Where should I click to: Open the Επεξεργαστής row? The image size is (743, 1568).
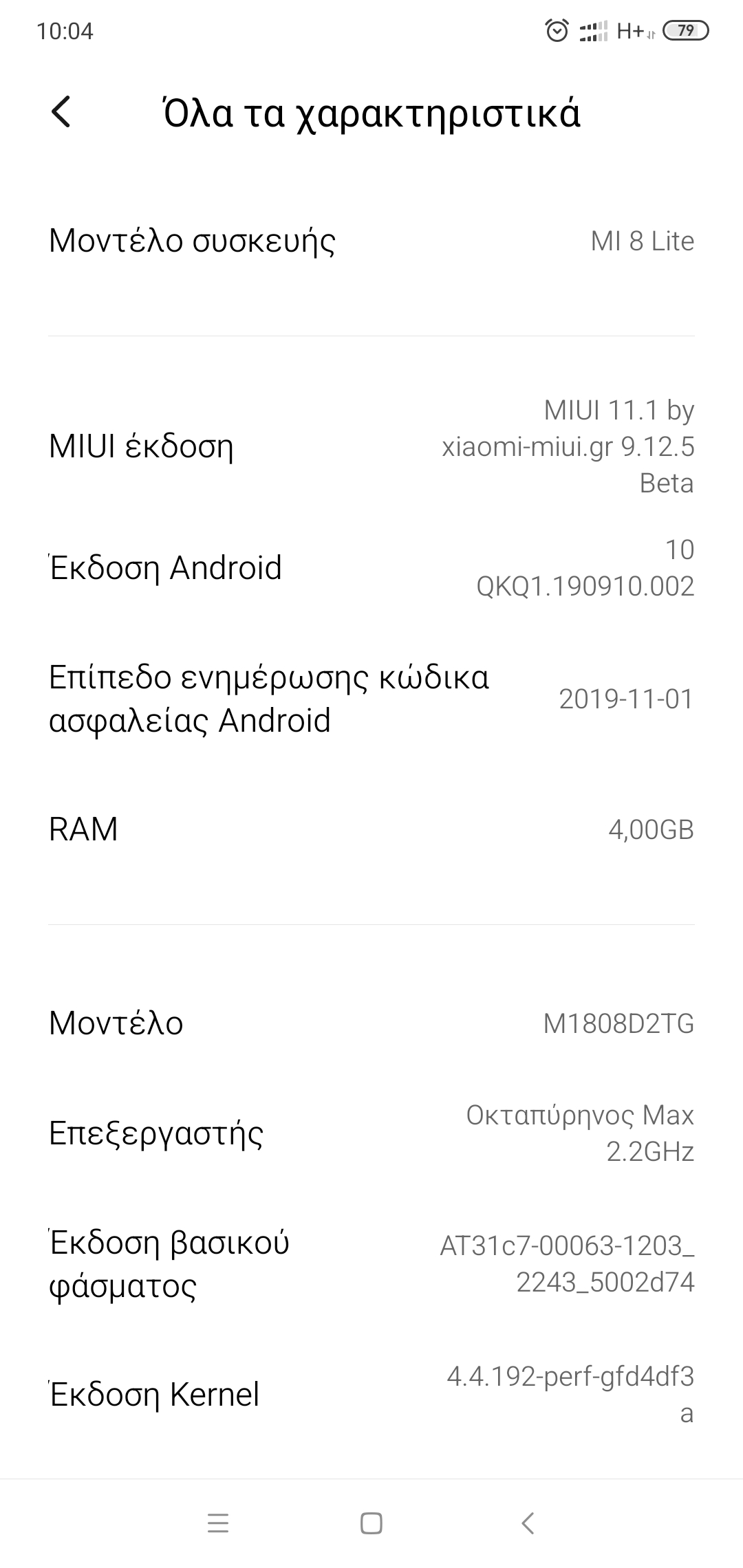click(371, 1133)
